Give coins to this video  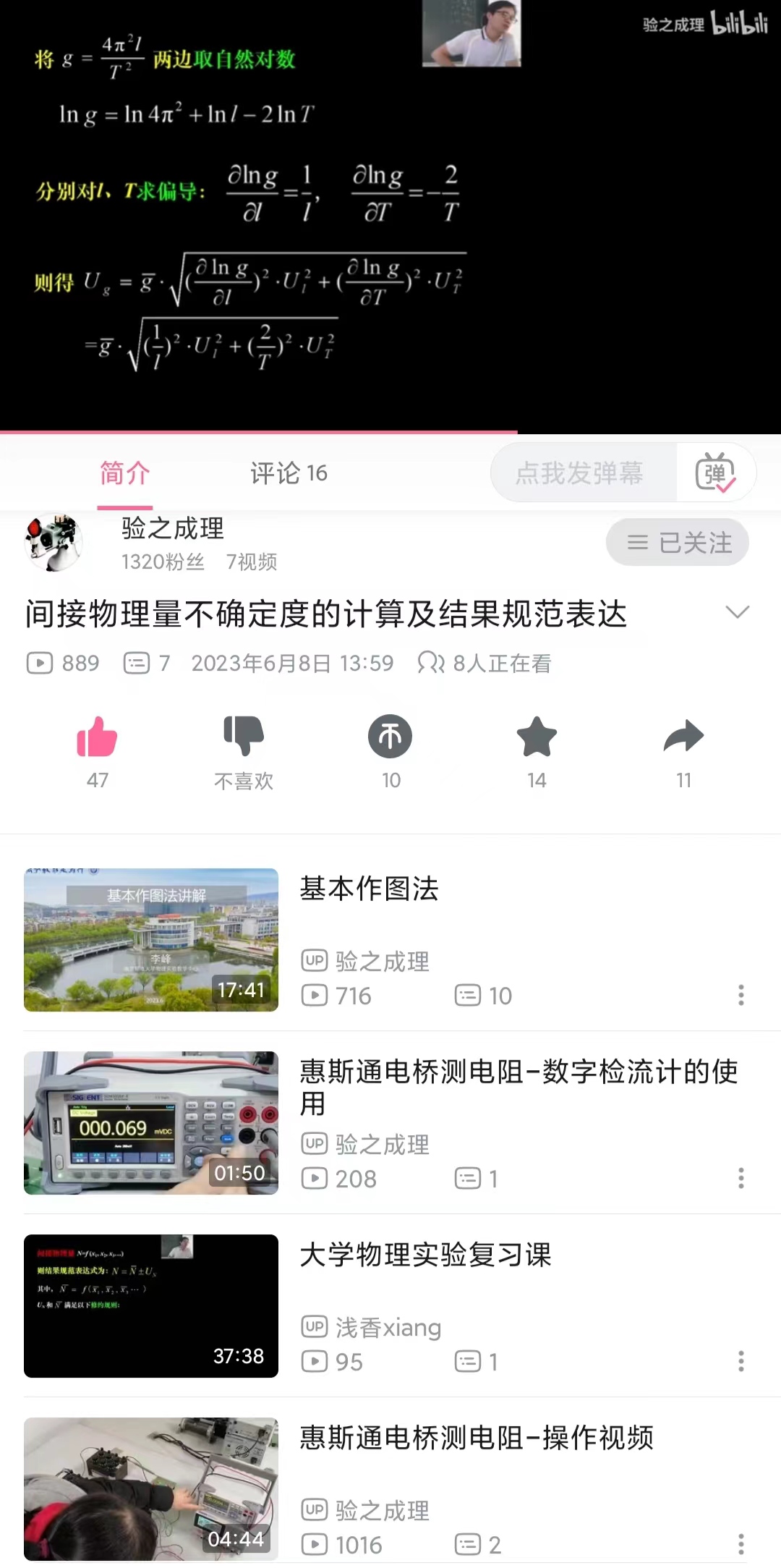point(390,738)
